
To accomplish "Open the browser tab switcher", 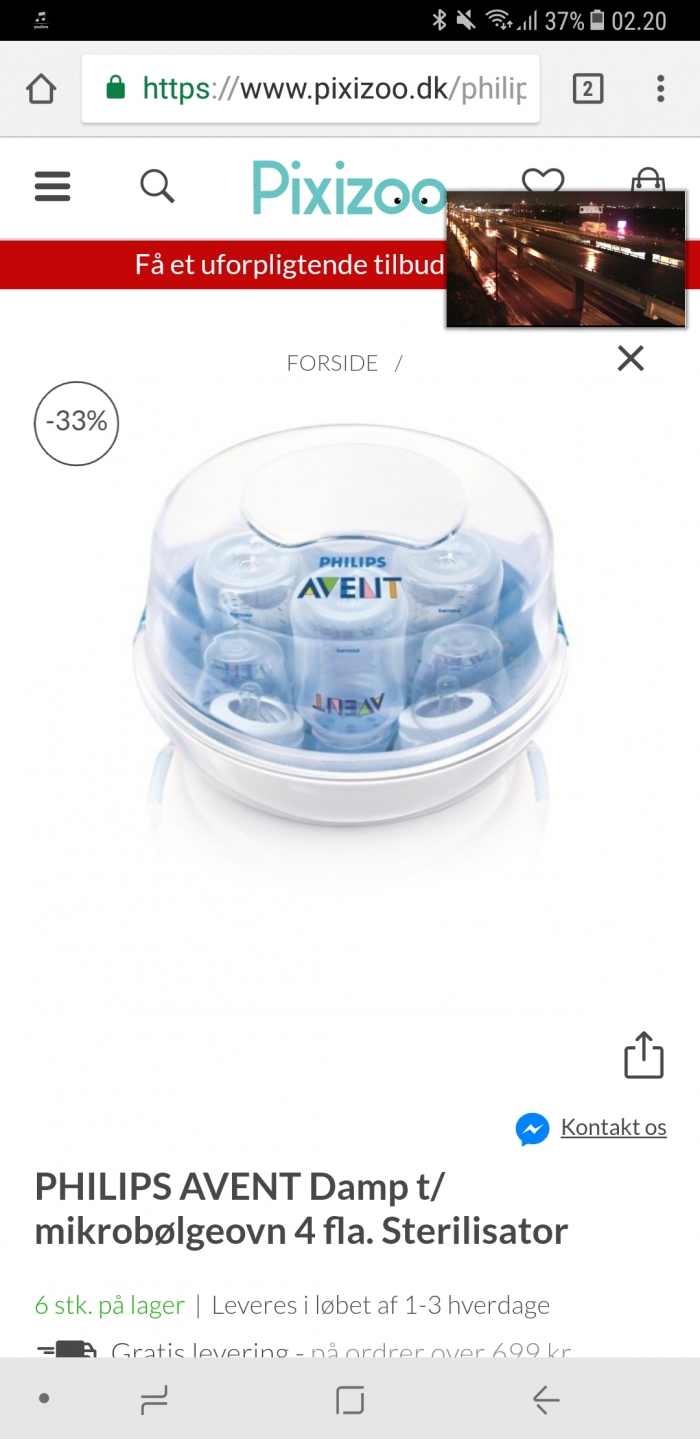I will click(x=587, y=89).
